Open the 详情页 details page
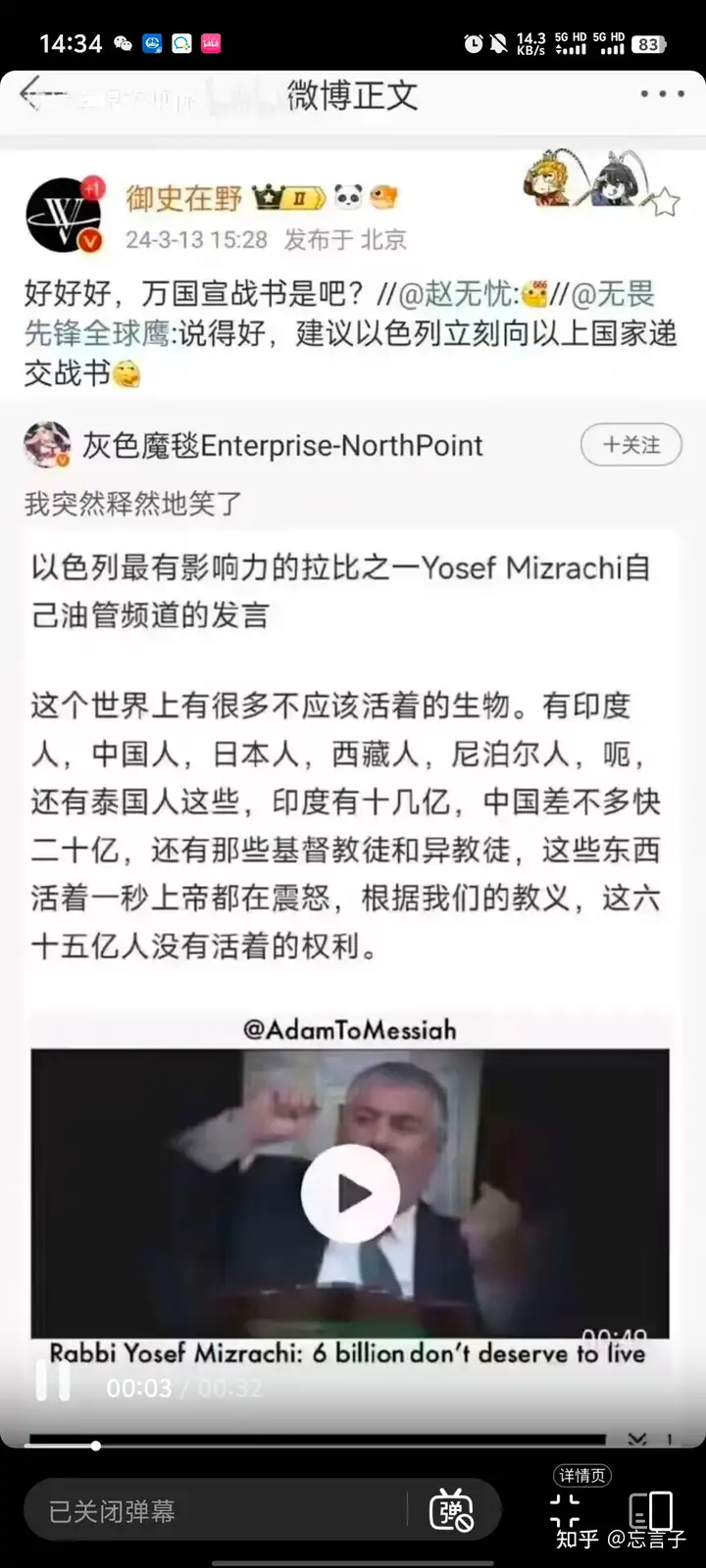706x1568 pixels. 582,1476
